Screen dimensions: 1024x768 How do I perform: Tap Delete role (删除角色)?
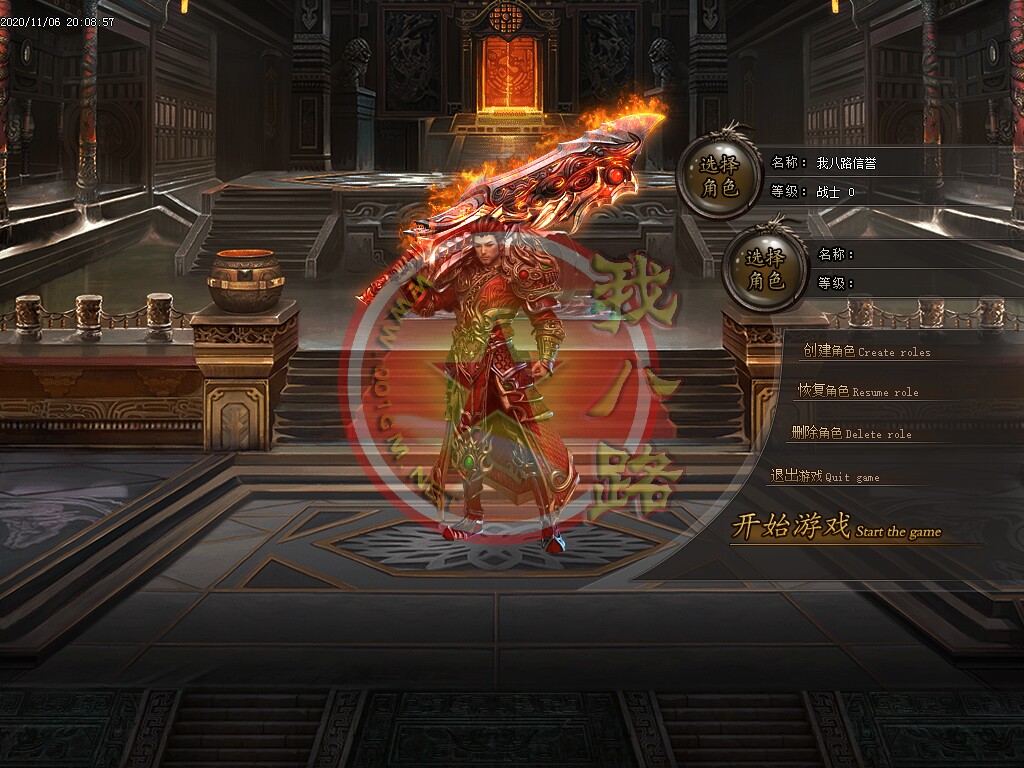[x=850, y=433]
